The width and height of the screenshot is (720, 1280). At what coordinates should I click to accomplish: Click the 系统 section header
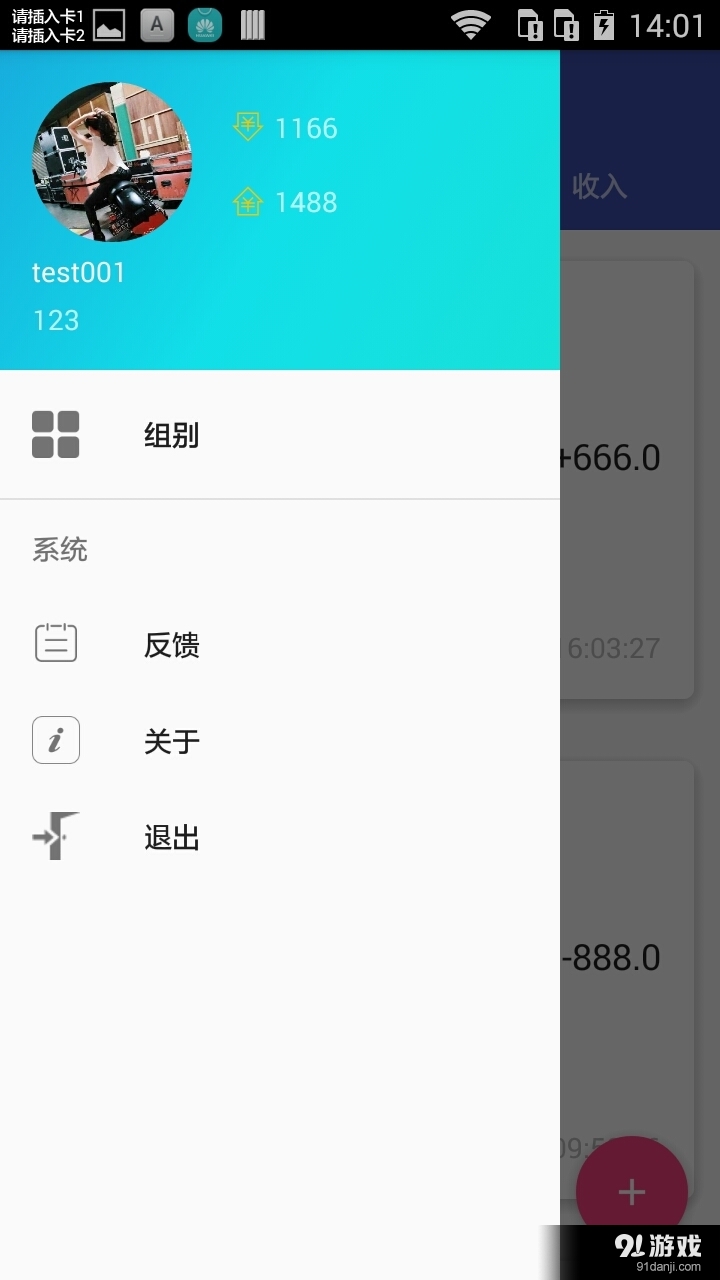tap(59, 549)
